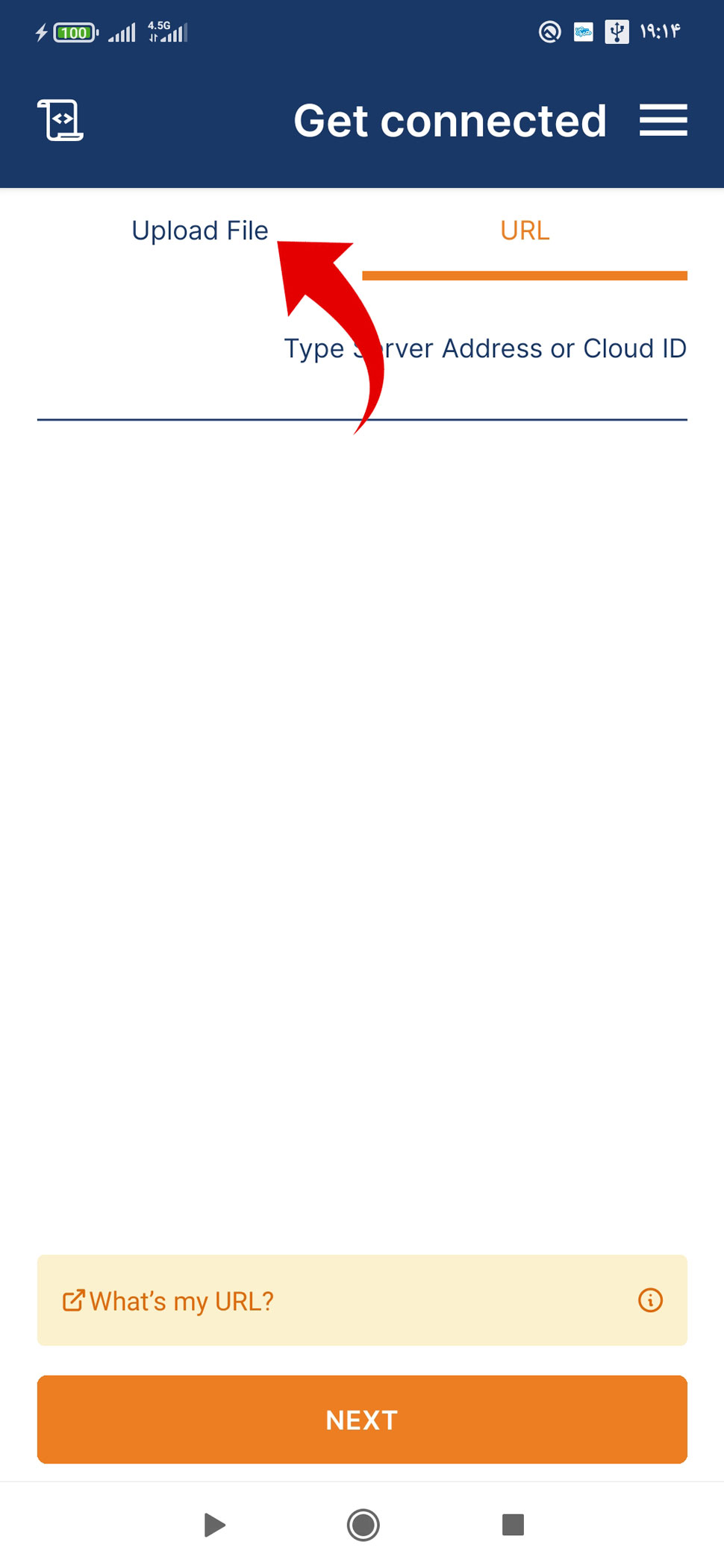The image size is (724, 1568).
Task: Open the script/code log icon
Action: tap(60, 119)
